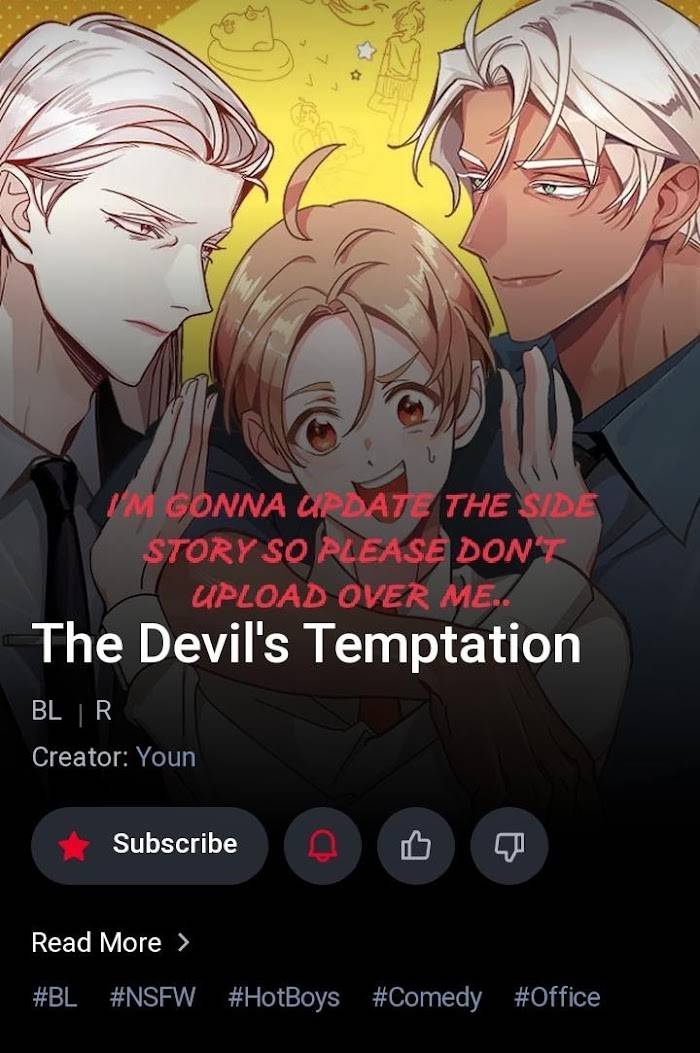Turn on notifications with the bell icon
700x1053 pixels.
click(323, 846)
